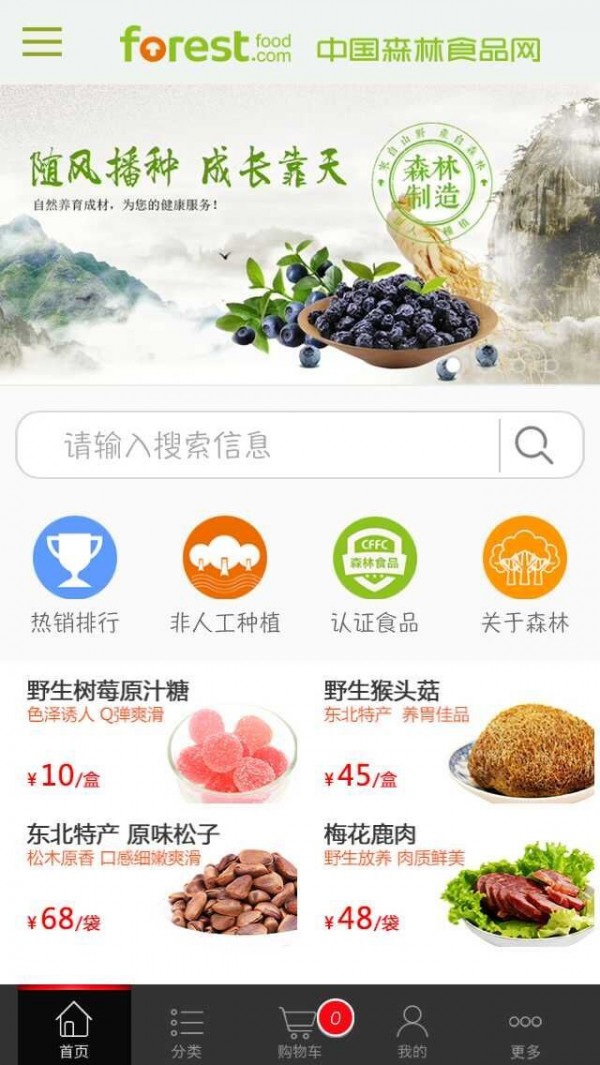The image size is (600, 1065).
Task: Open the hamburger drawer menu
Action: tap(42, 41)
